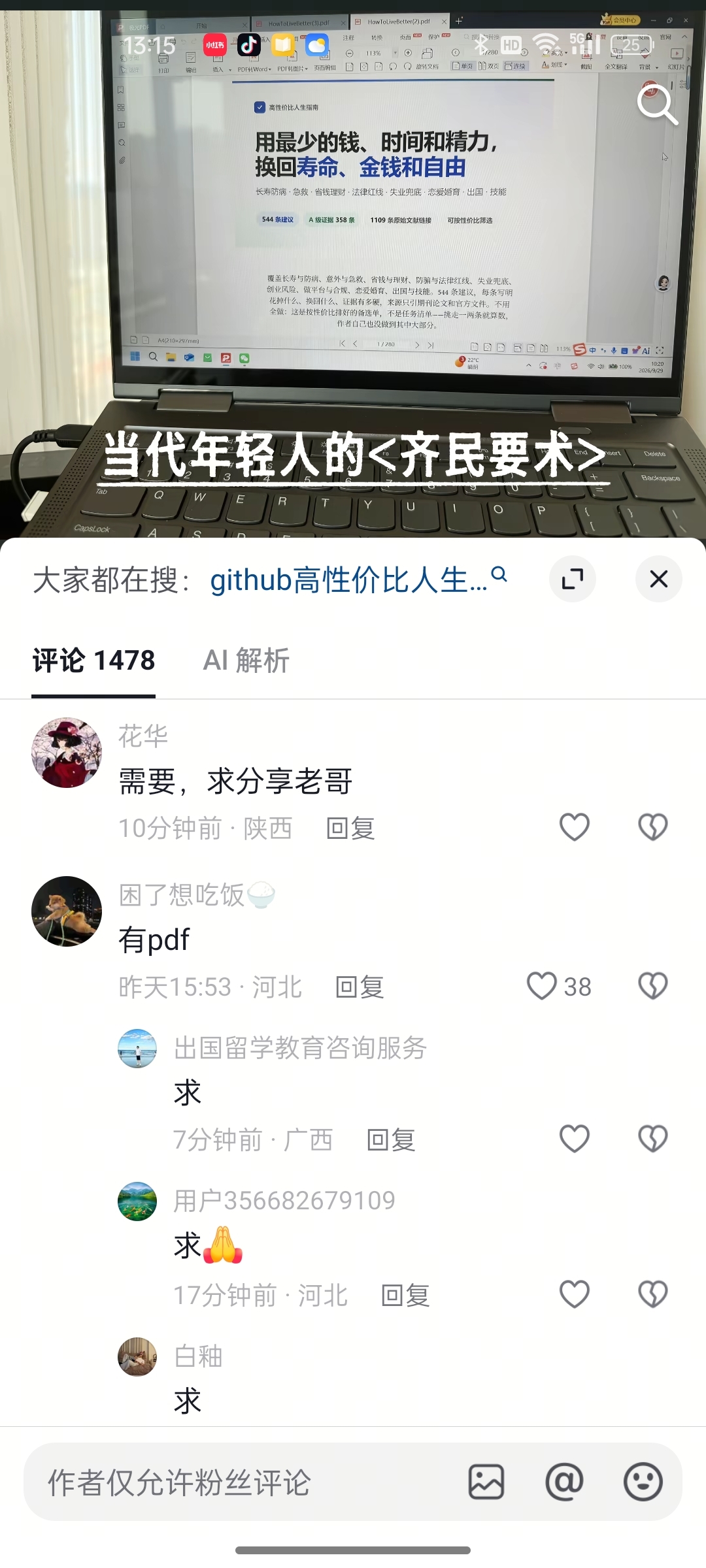706x1568 pixels.
Task: Reply to 出国留学教育咨询服务's comment
Action: [392, 1140]
